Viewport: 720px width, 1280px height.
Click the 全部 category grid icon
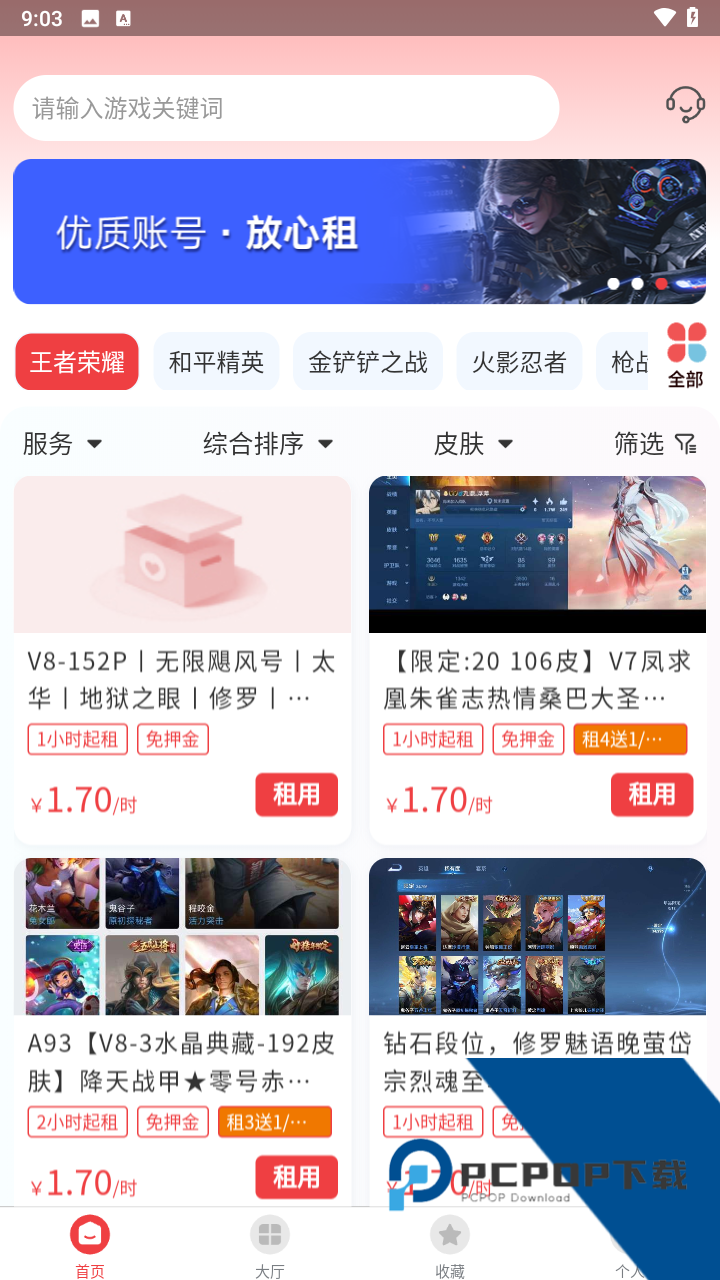click(x=686, y=344)
